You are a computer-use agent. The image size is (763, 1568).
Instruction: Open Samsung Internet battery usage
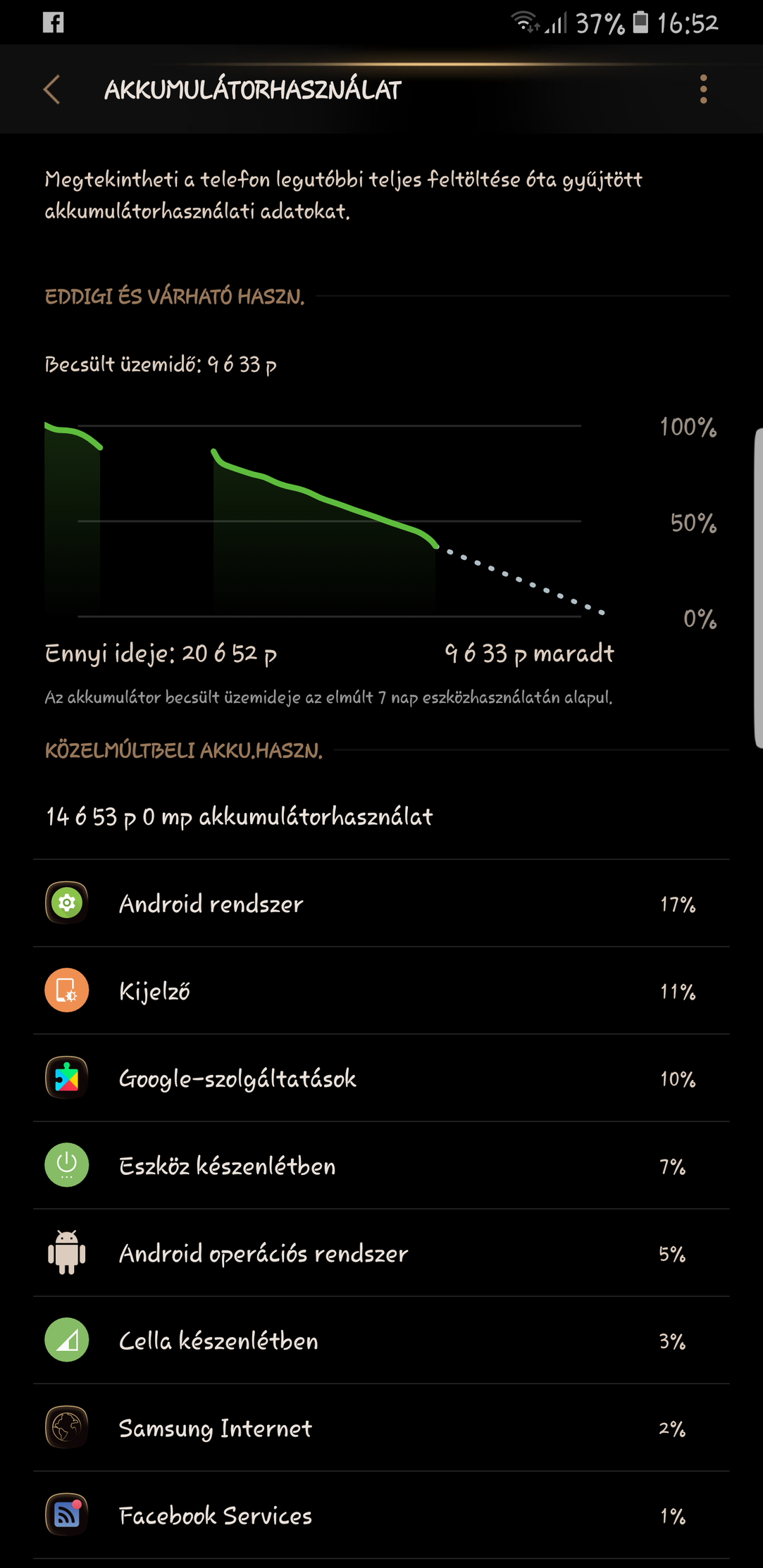(381, 1427)
